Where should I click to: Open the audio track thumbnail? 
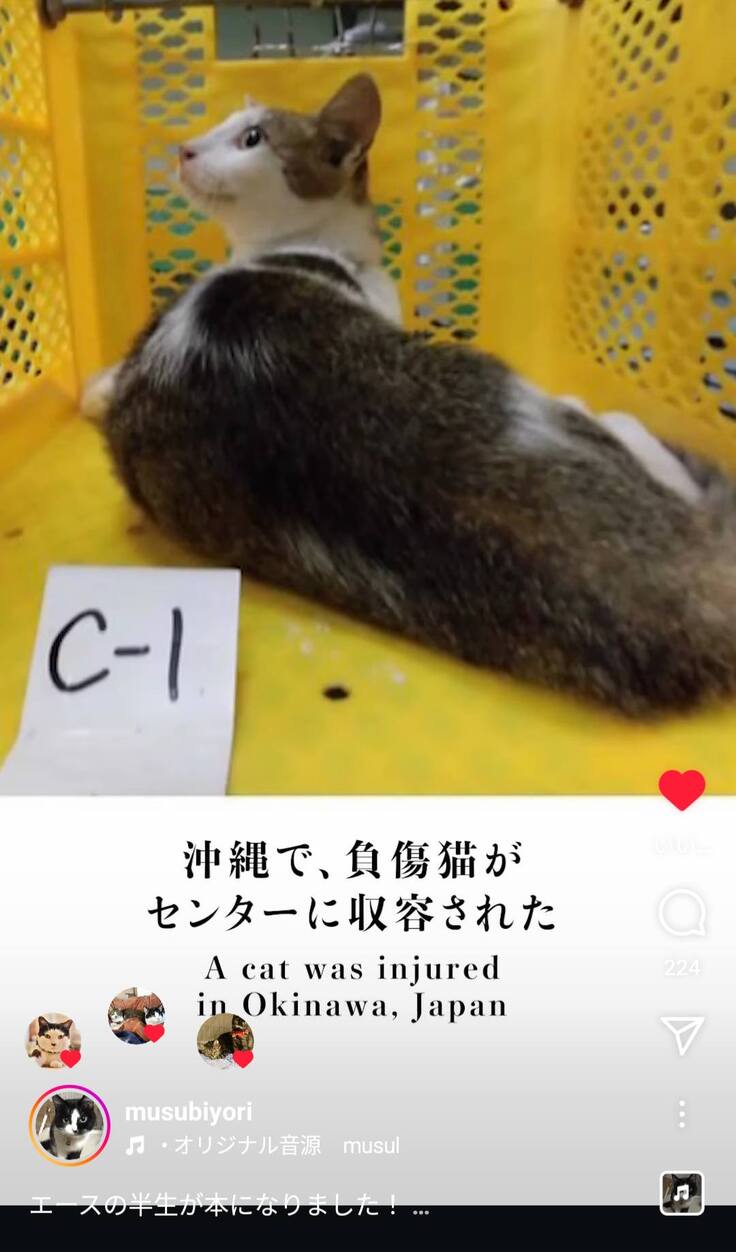pos(682,1193)
